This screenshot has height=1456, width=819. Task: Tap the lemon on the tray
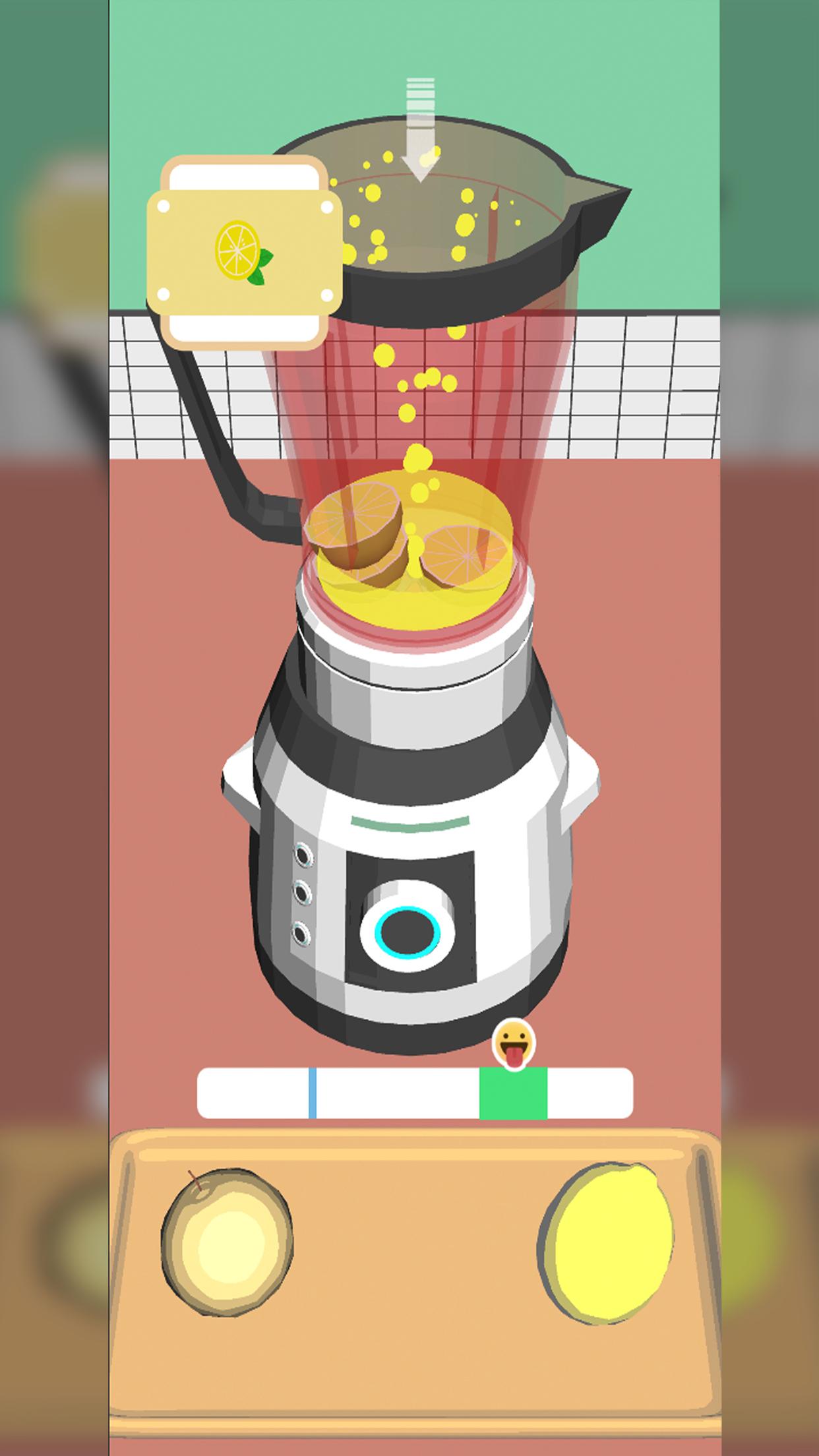point(607,1242)
